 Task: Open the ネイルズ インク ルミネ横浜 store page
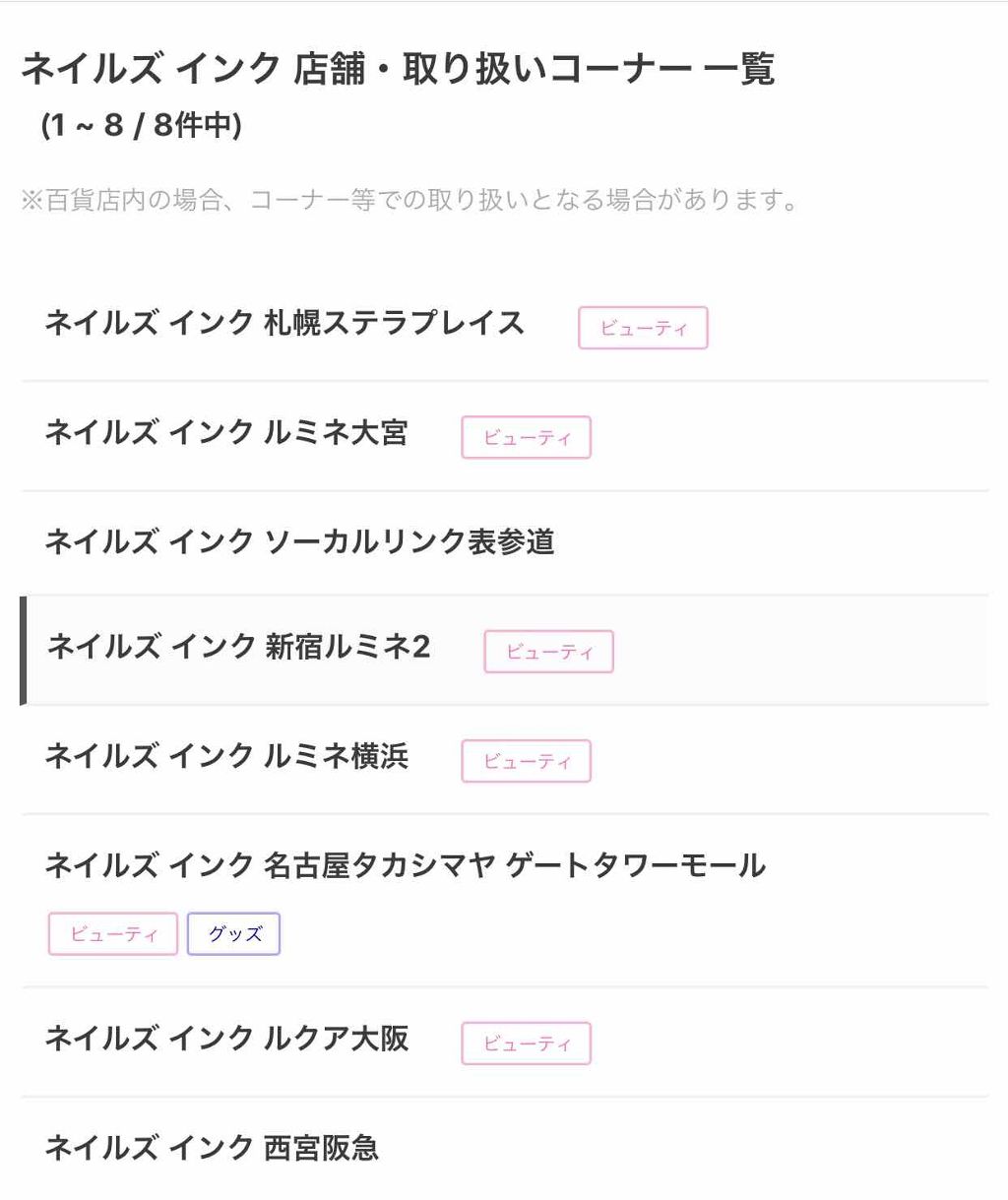click(x=229, y=757)
